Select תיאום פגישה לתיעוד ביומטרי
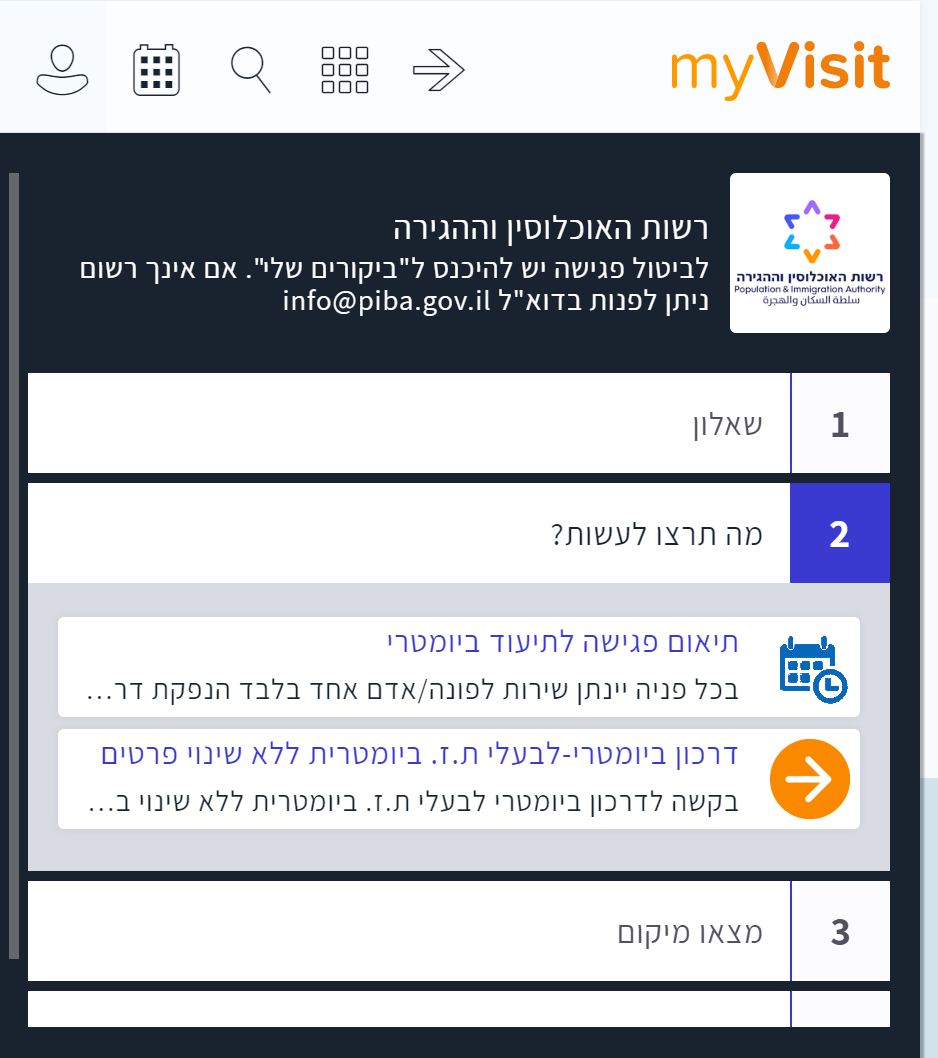Image resolution: width=938 pixels, height=1058 pixels. pos(458,667)
